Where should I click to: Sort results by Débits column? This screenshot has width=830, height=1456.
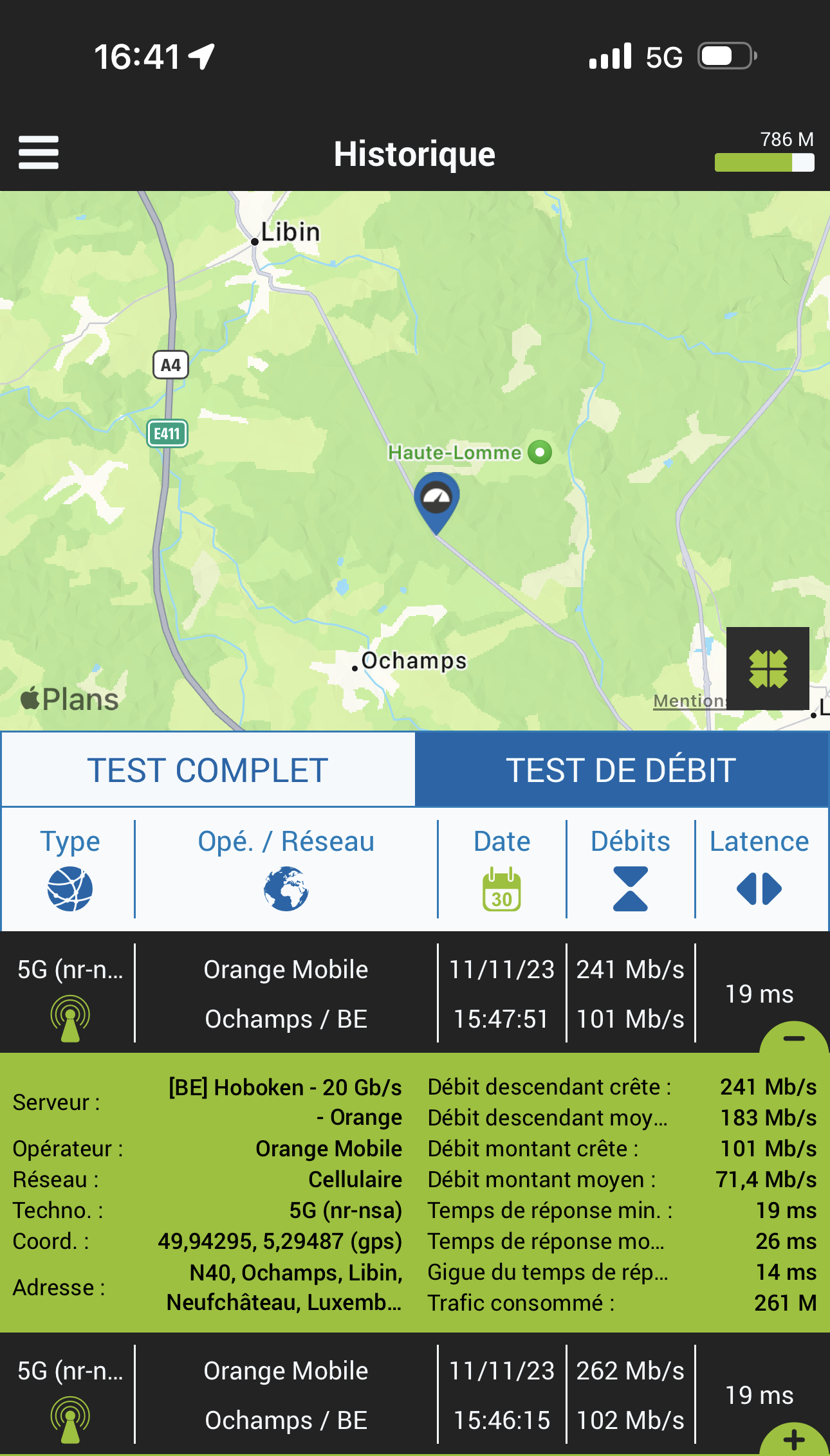[631, 868]
